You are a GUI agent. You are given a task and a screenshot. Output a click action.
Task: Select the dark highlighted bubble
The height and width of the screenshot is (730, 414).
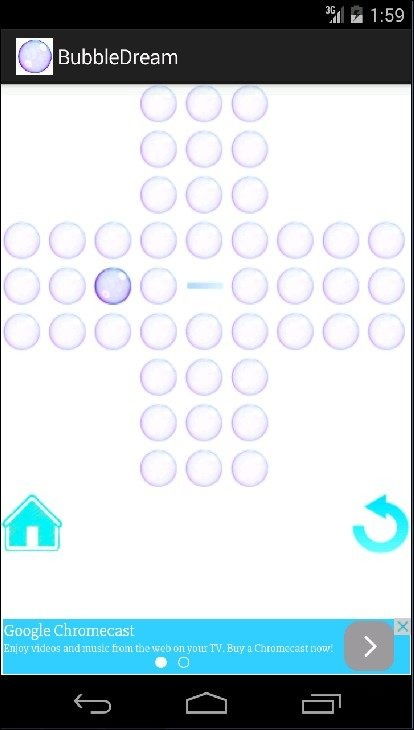(x=113, y=286)
